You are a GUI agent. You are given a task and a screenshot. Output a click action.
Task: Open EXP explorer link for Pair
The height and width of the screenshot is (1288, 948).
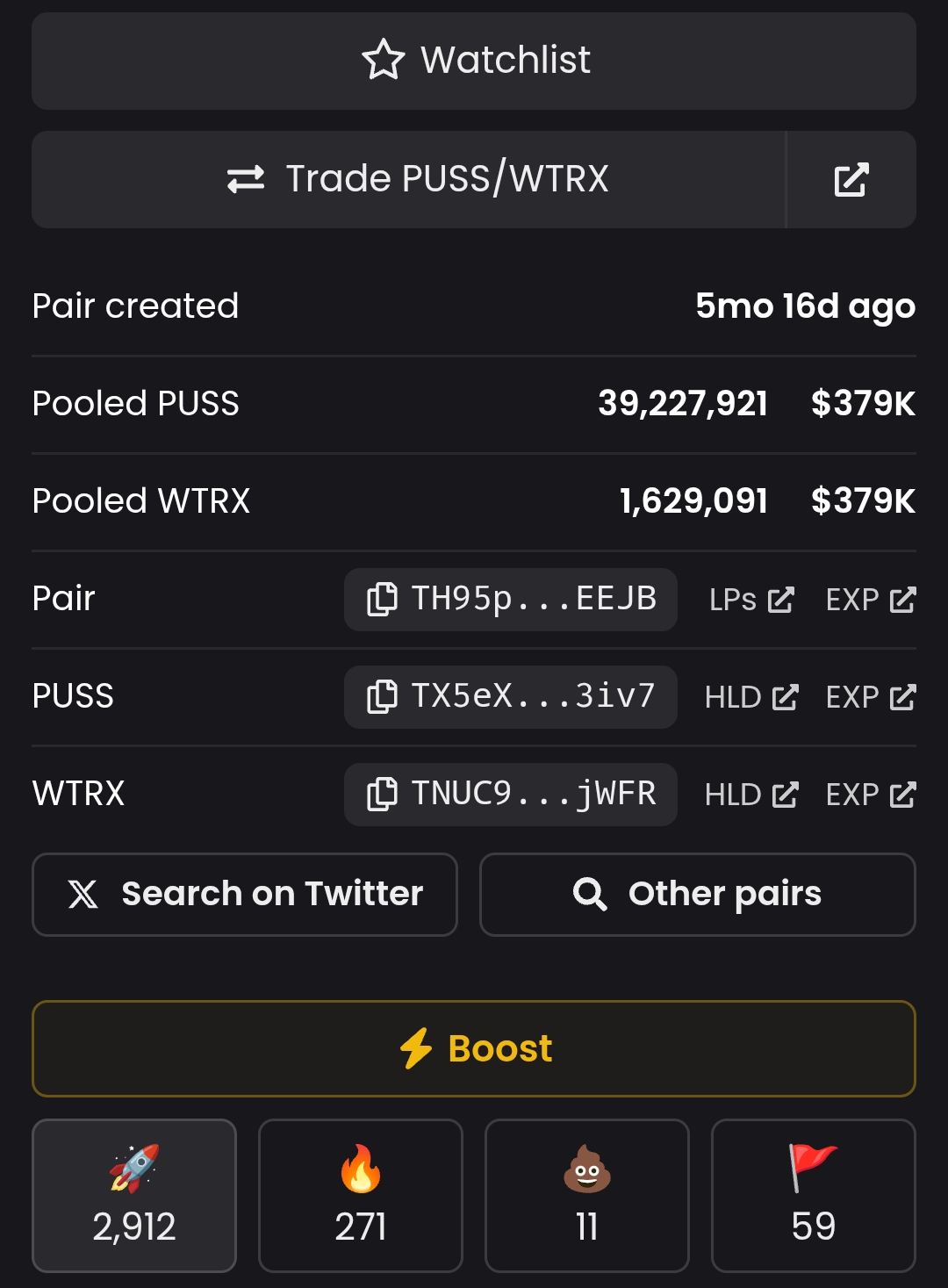(x=871, y=600)
